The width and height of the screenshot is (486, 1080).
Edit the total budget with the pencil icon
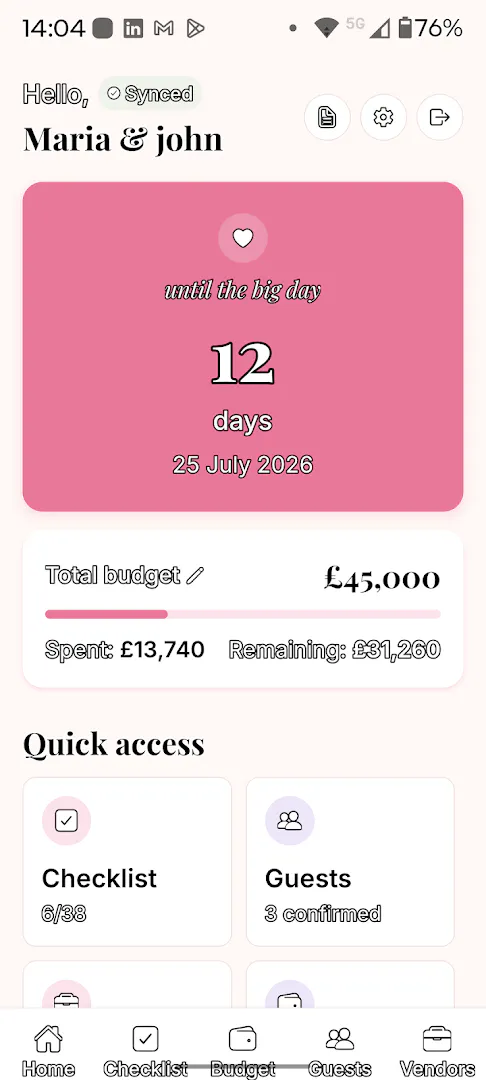[196, 575]
